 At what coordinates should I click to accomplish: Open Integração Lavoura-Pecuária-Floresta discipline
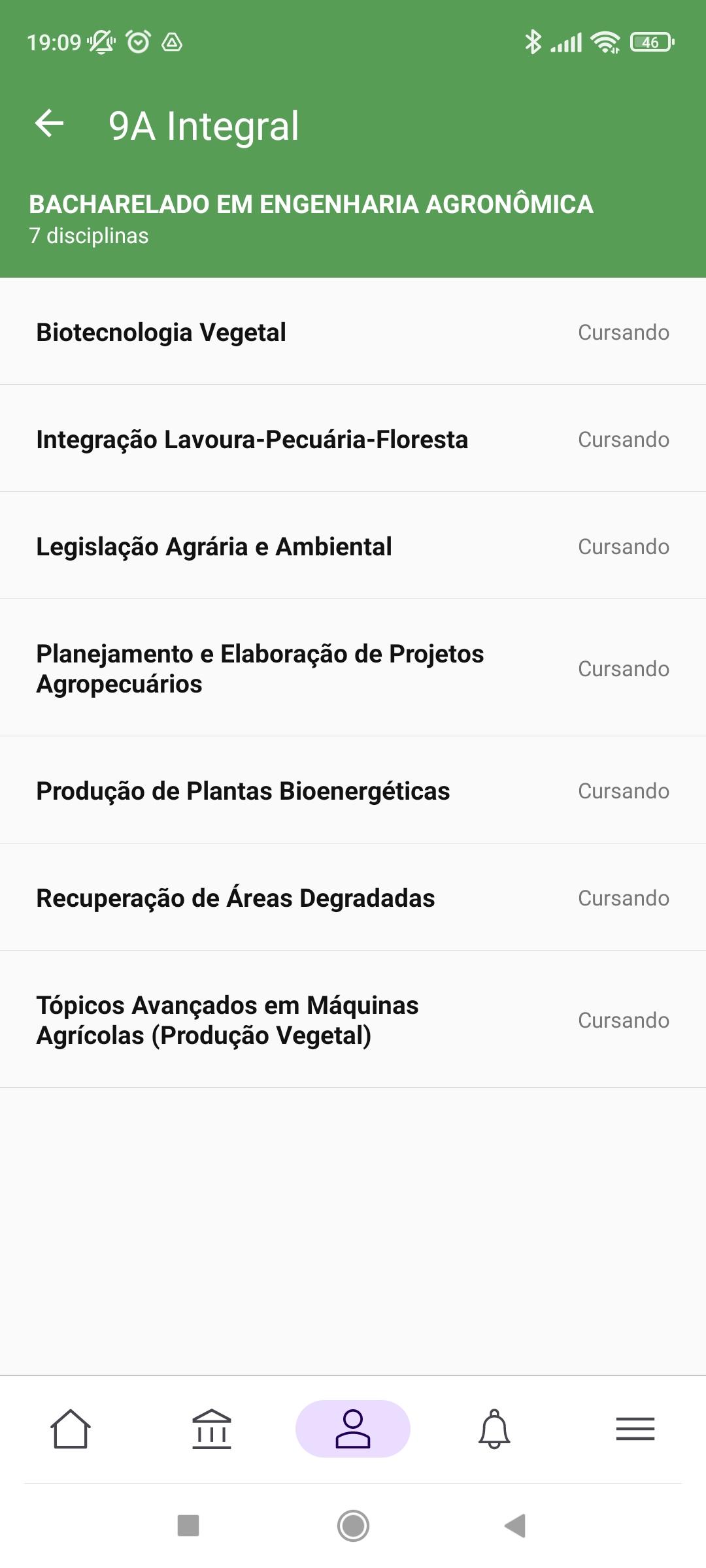(x=353, y=439)
